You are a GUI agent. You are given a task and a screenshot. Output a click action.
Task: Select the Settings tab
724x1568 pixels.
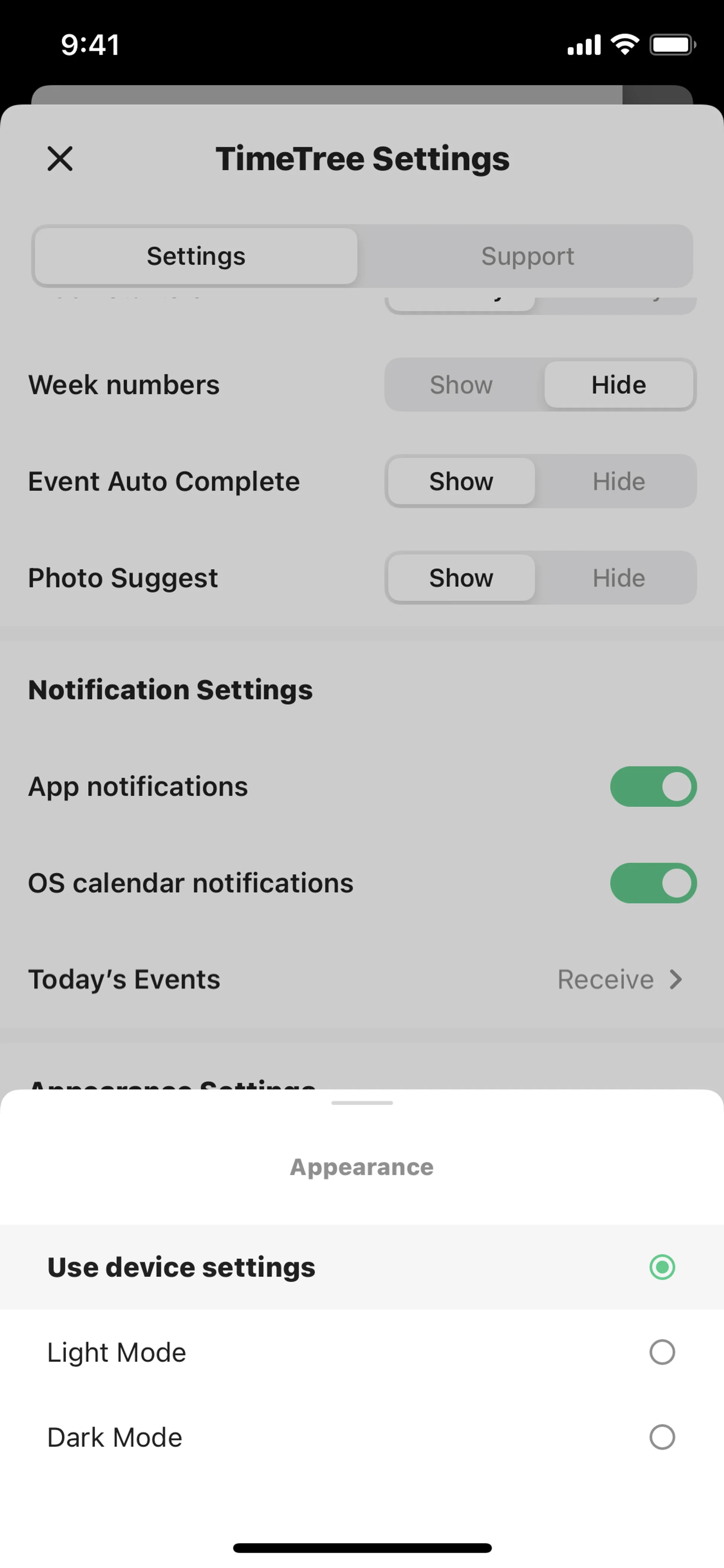click(196, 256)
